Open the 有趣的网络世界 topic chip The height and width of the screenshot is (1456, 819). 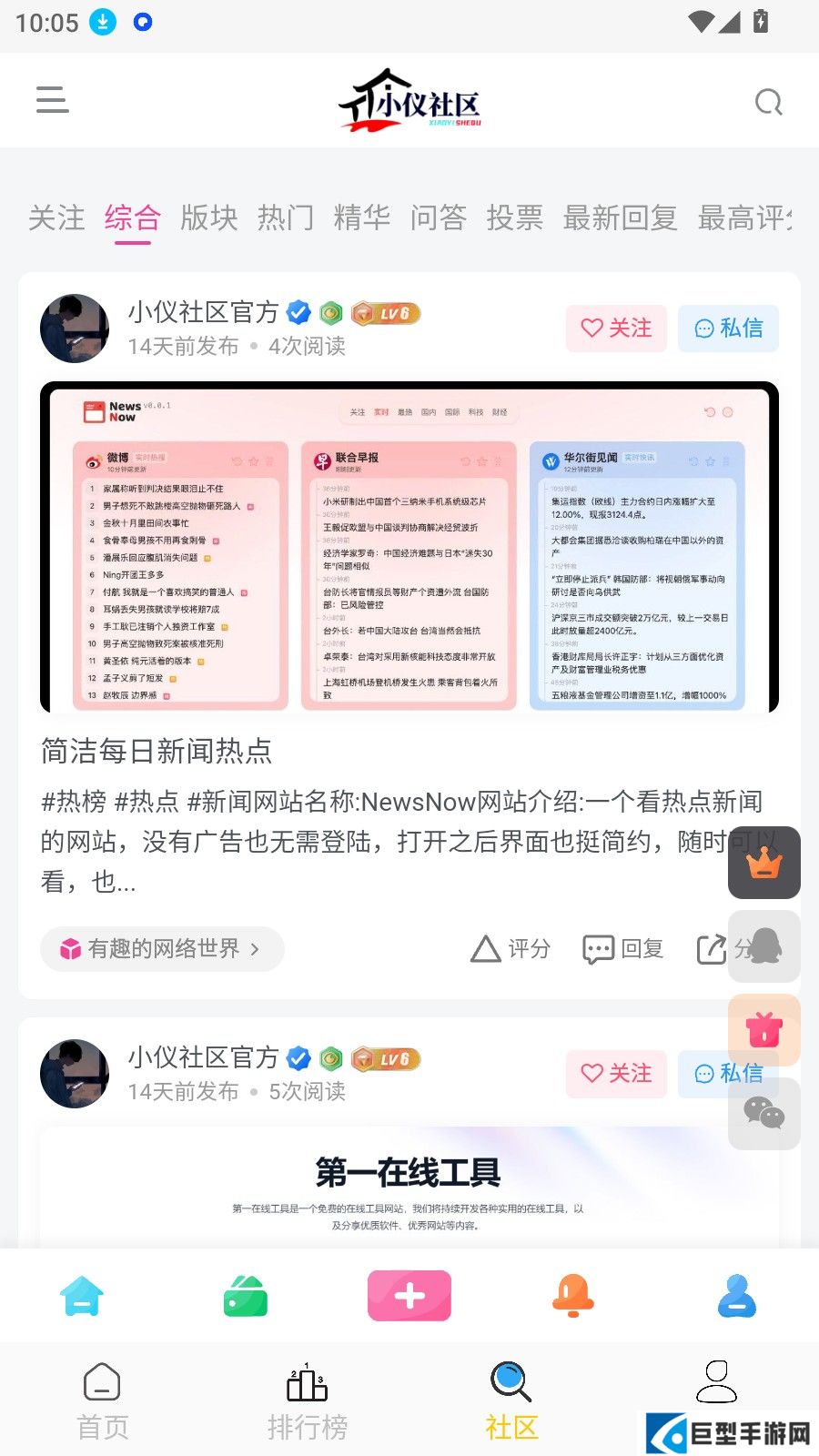(x=162, y=949)
